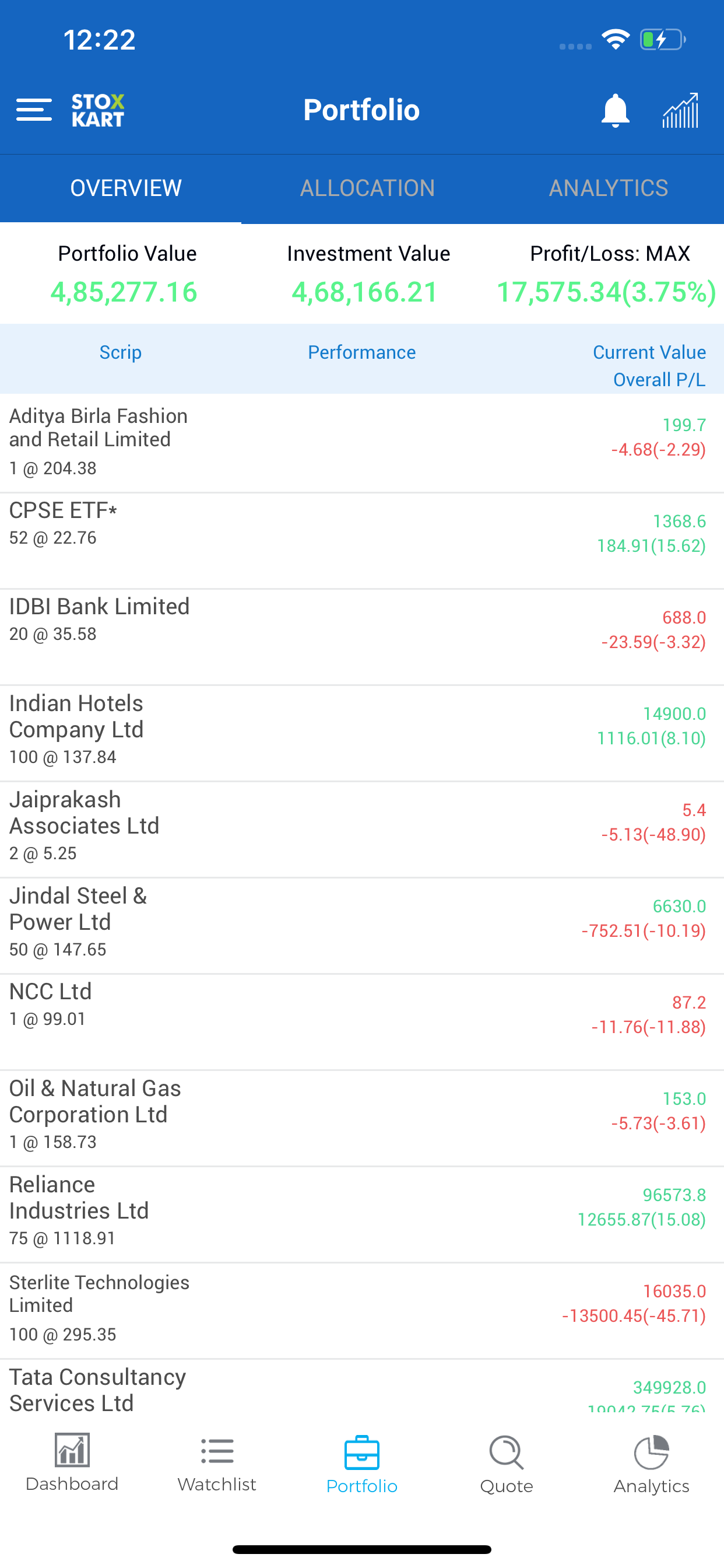Tap the chart icon in header
Screen dimensions: 724x1568
coord(680,110)
